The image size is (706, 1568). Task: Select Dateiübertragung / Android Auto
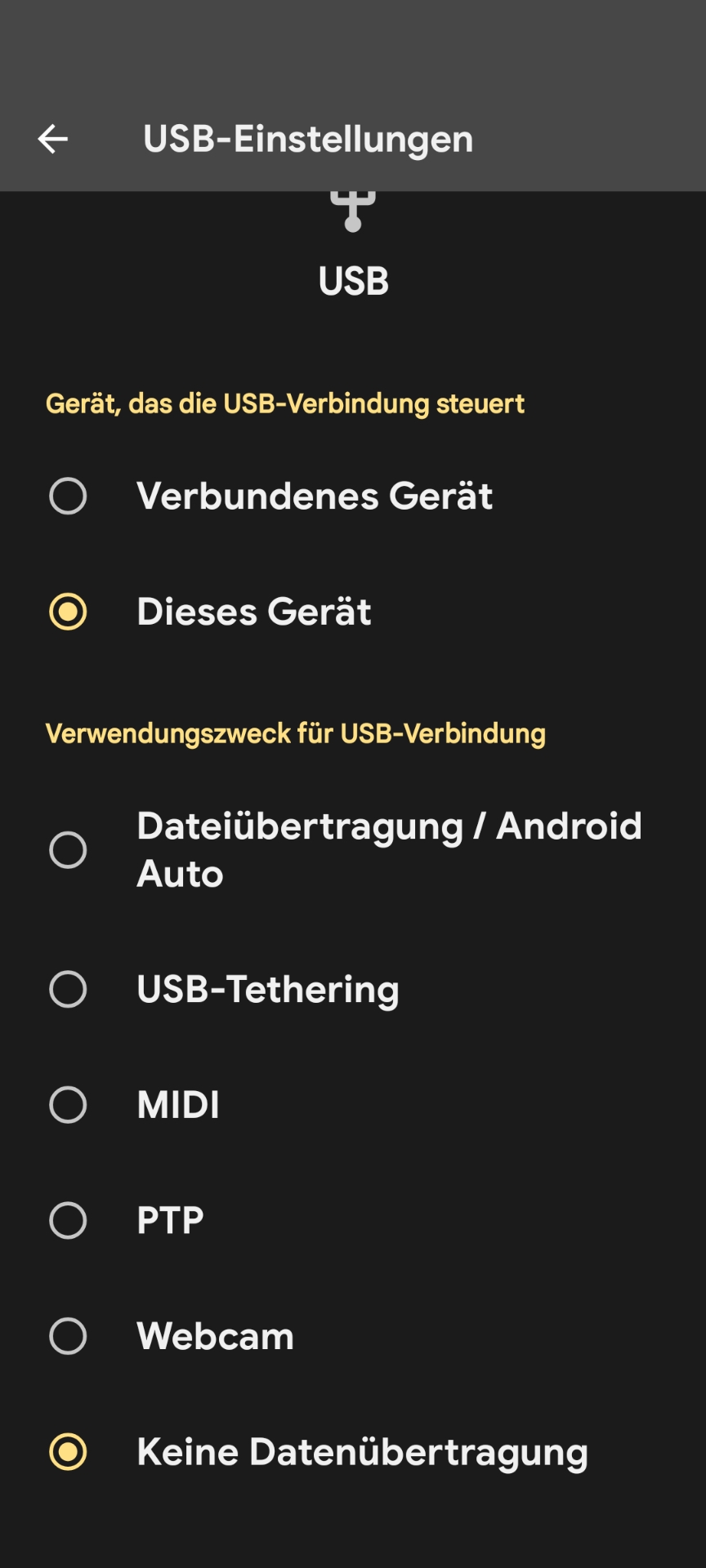(x=68, y=850)
